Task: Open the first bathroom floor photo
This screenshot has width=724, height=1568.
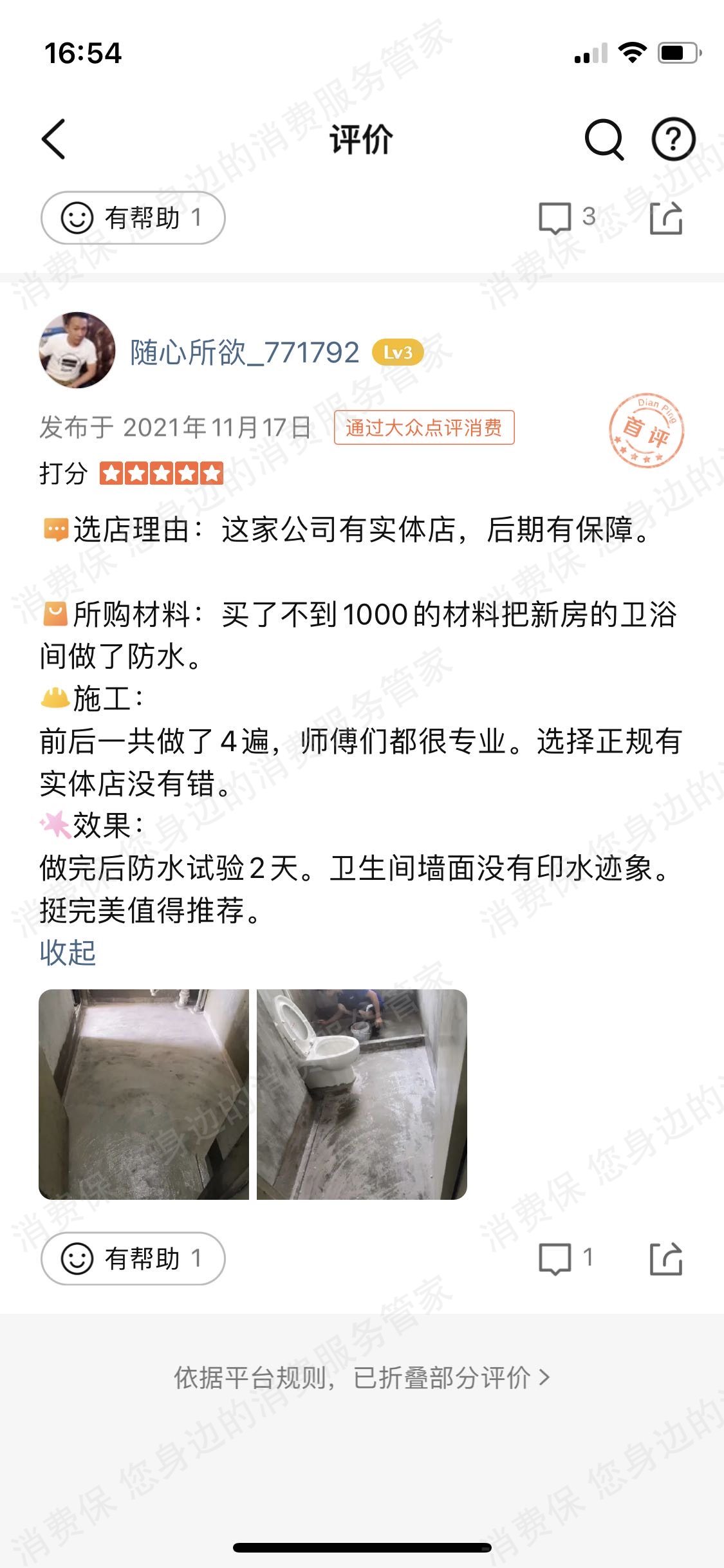Action: (x=144, y=1094)
